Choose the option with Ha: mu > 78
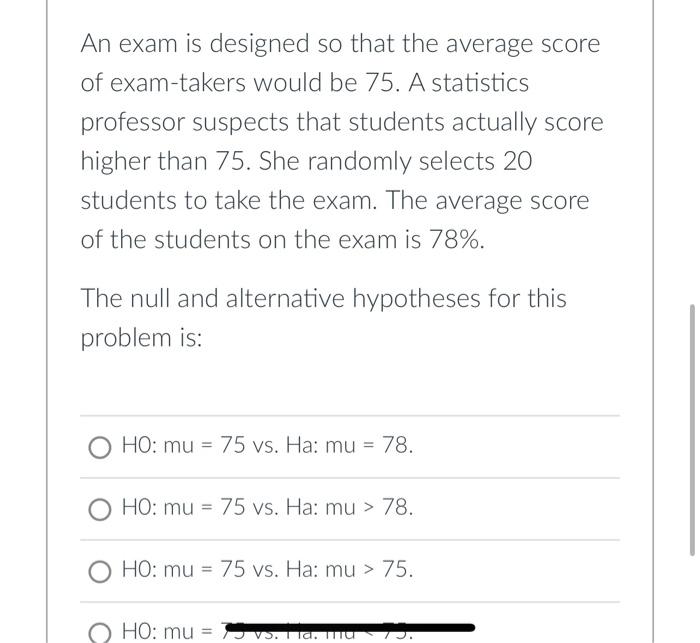 click(x=99, y=508)
